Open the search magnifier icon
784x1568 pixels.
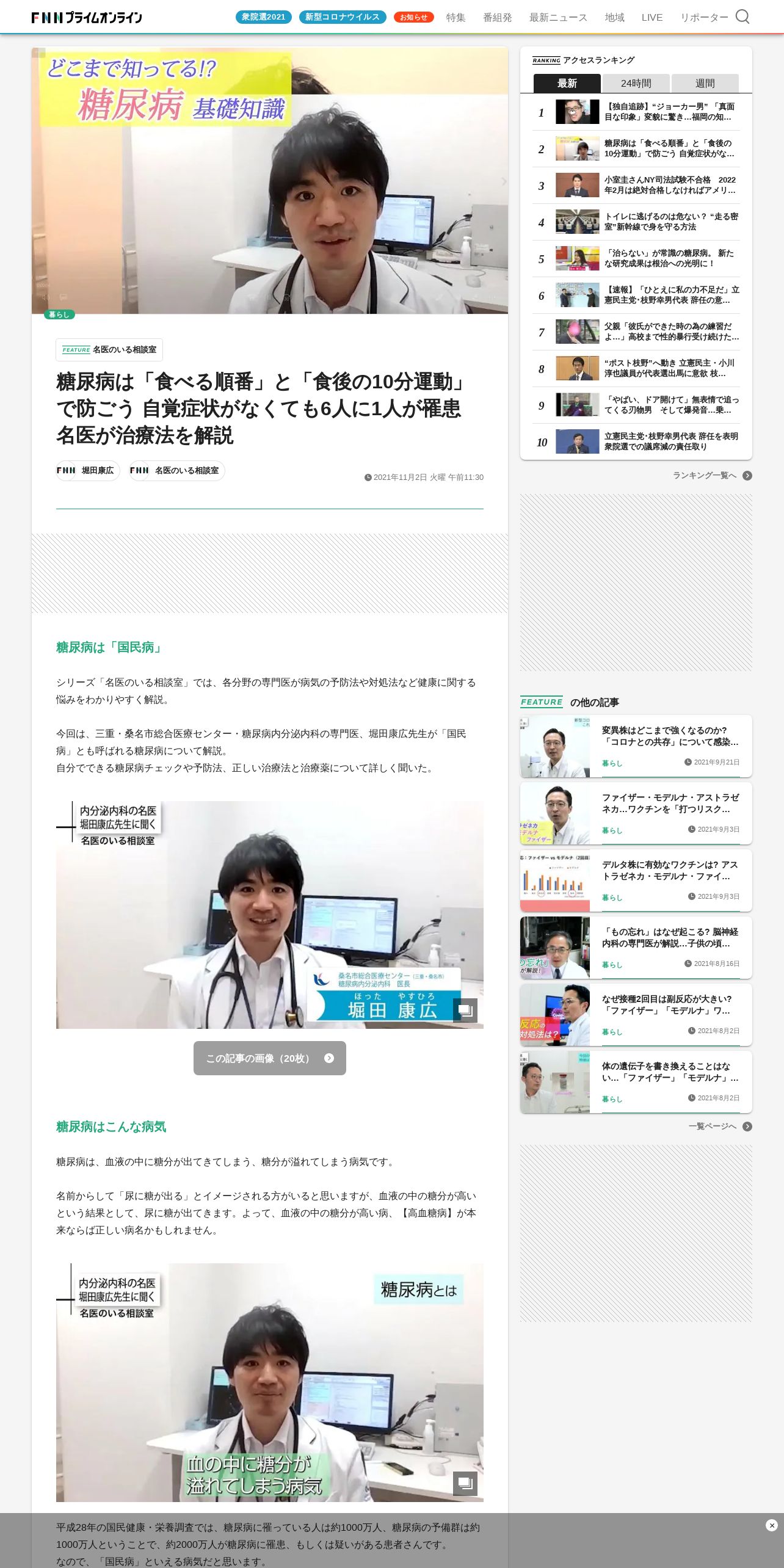742,17
